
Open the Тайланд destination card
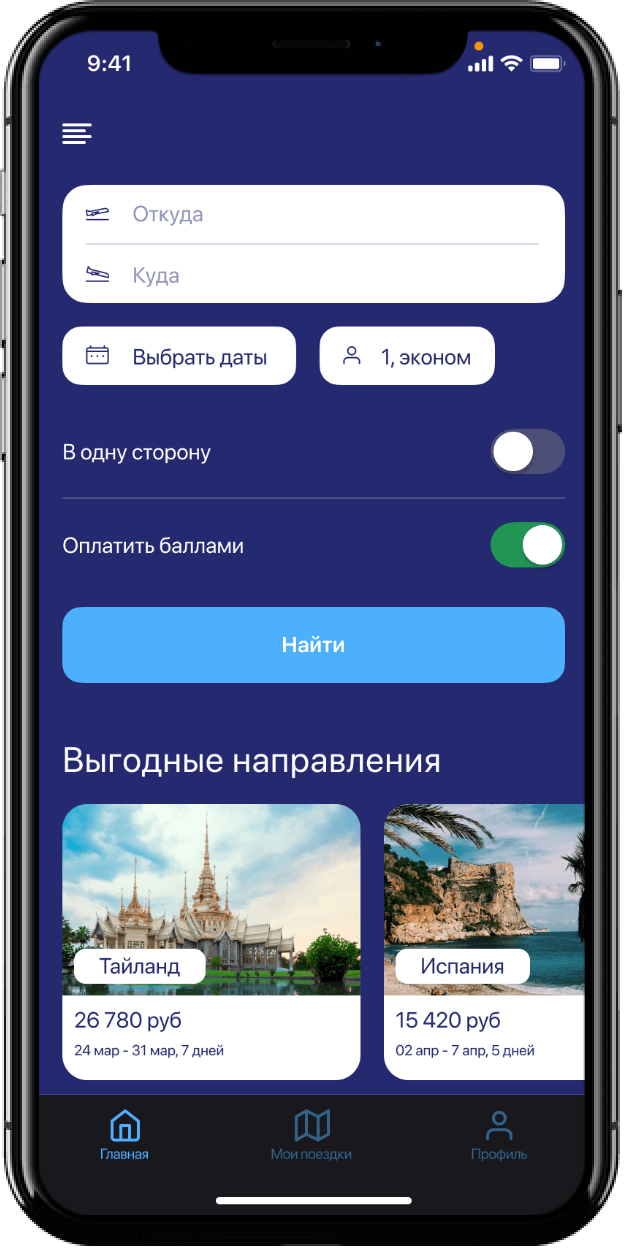[211, 940]
